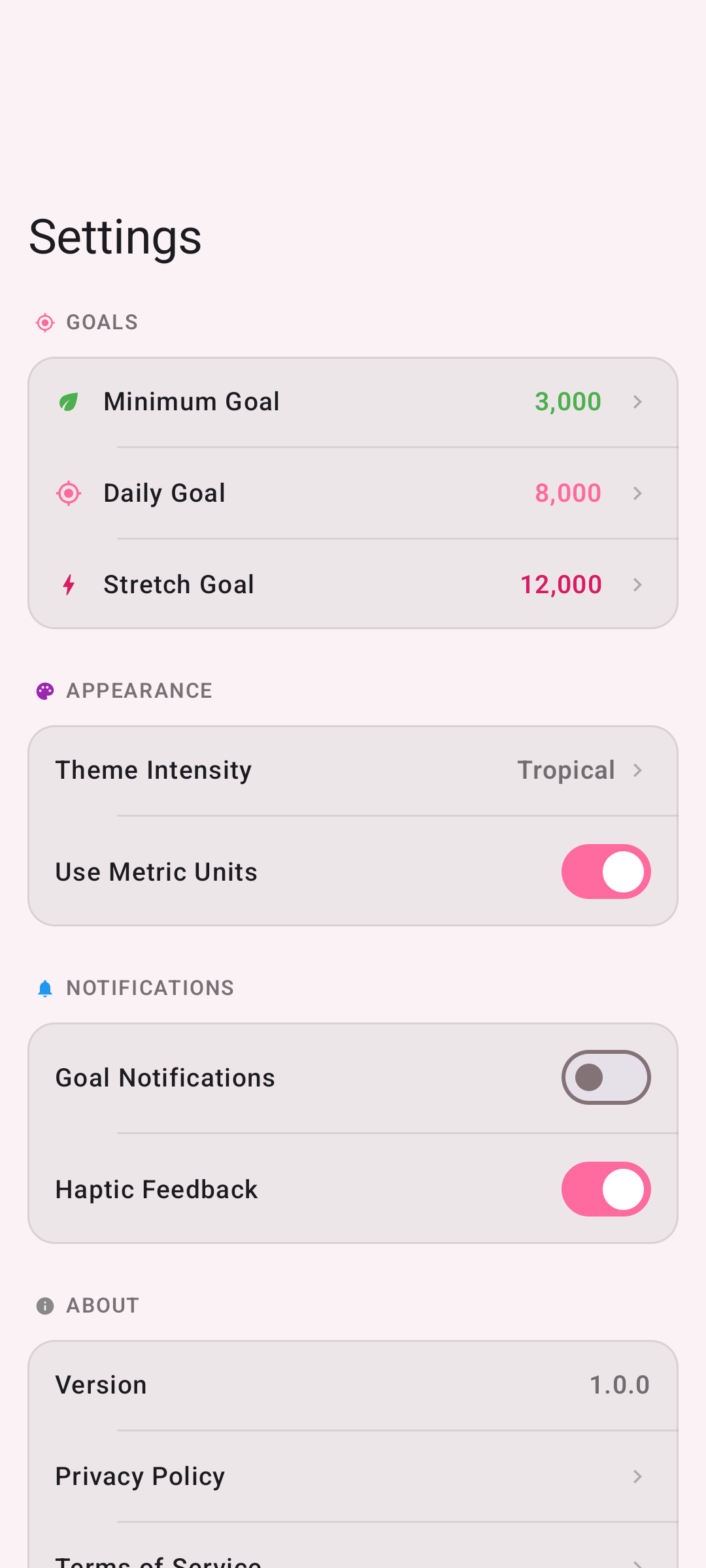706x1568 pixels.
Task: Click the Version 1.0.0 row
Action: (353, 1384)
